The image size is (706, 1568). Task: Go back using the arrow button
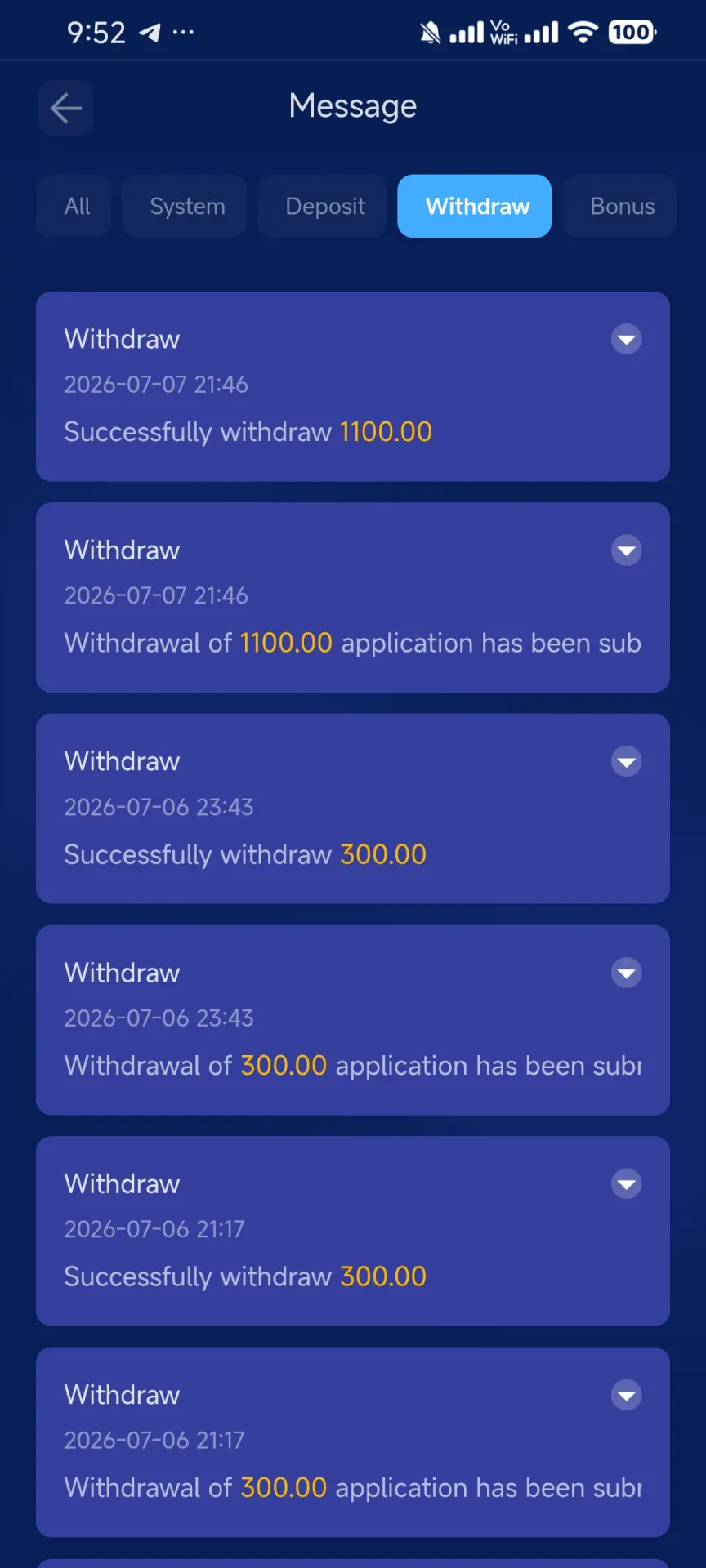pos(65,108)
